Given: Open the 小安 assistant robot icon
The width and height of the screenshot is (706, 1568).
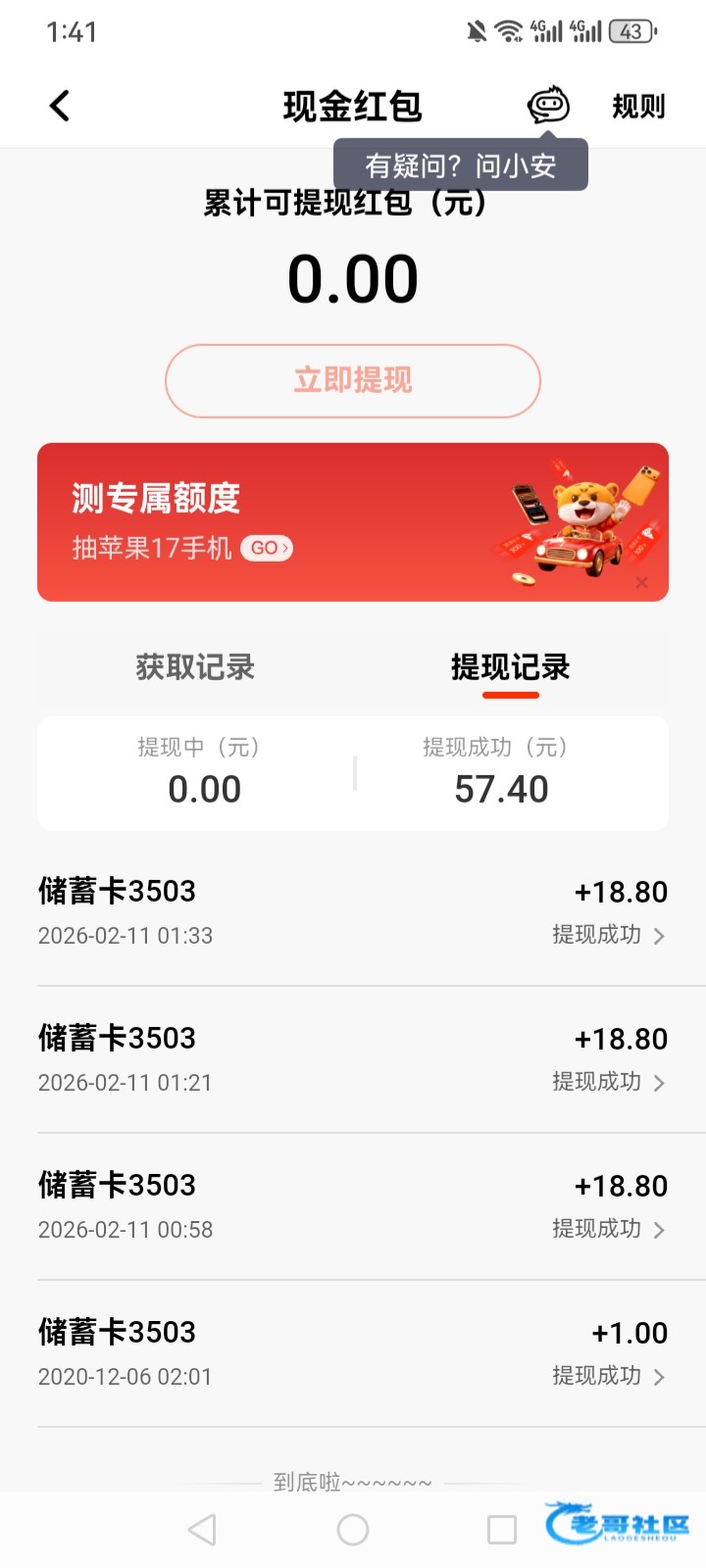Looking at the screenshot, I should 548,105.
